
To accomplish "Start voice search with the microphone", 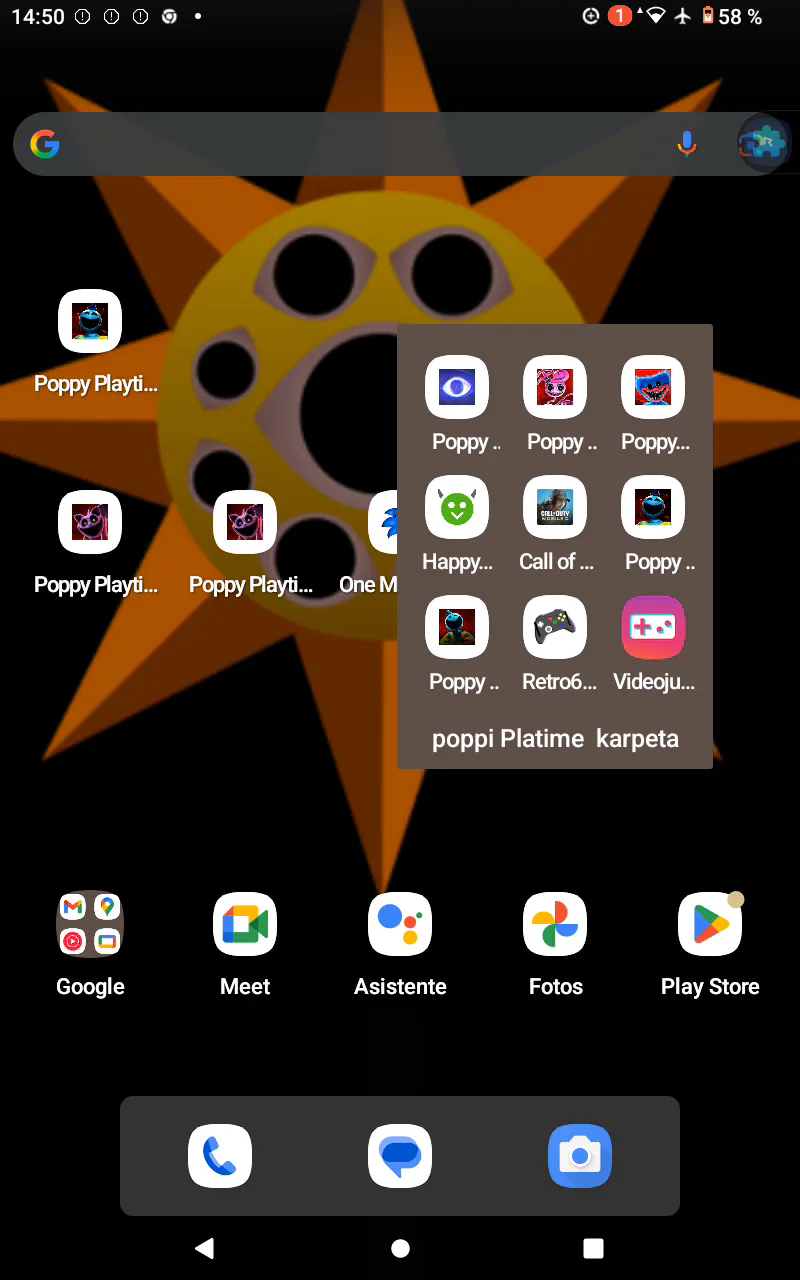I will [x=686, y=144].
